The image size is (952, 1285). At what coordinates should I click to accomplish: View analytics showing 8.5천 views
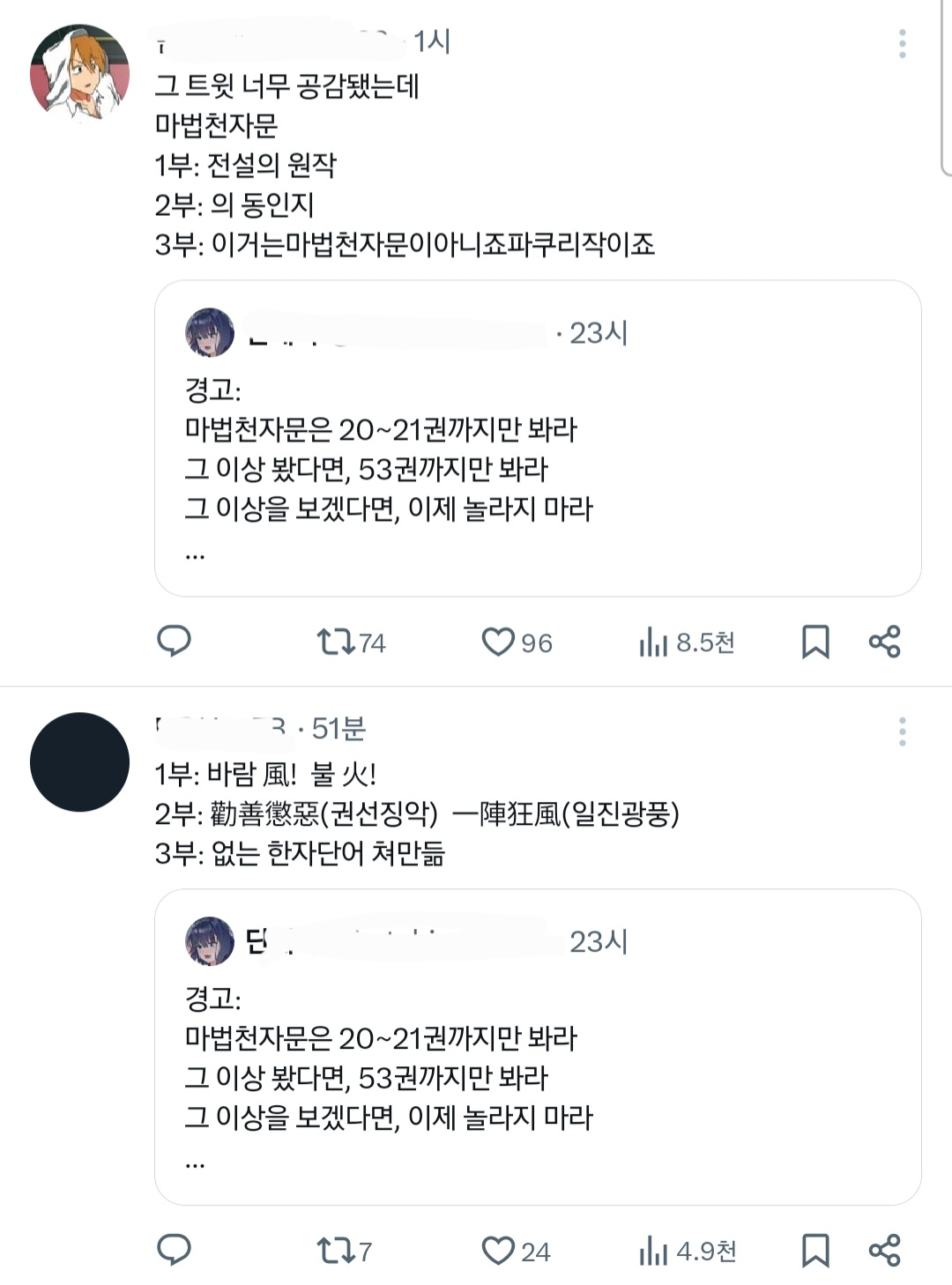tap(654, 642)
